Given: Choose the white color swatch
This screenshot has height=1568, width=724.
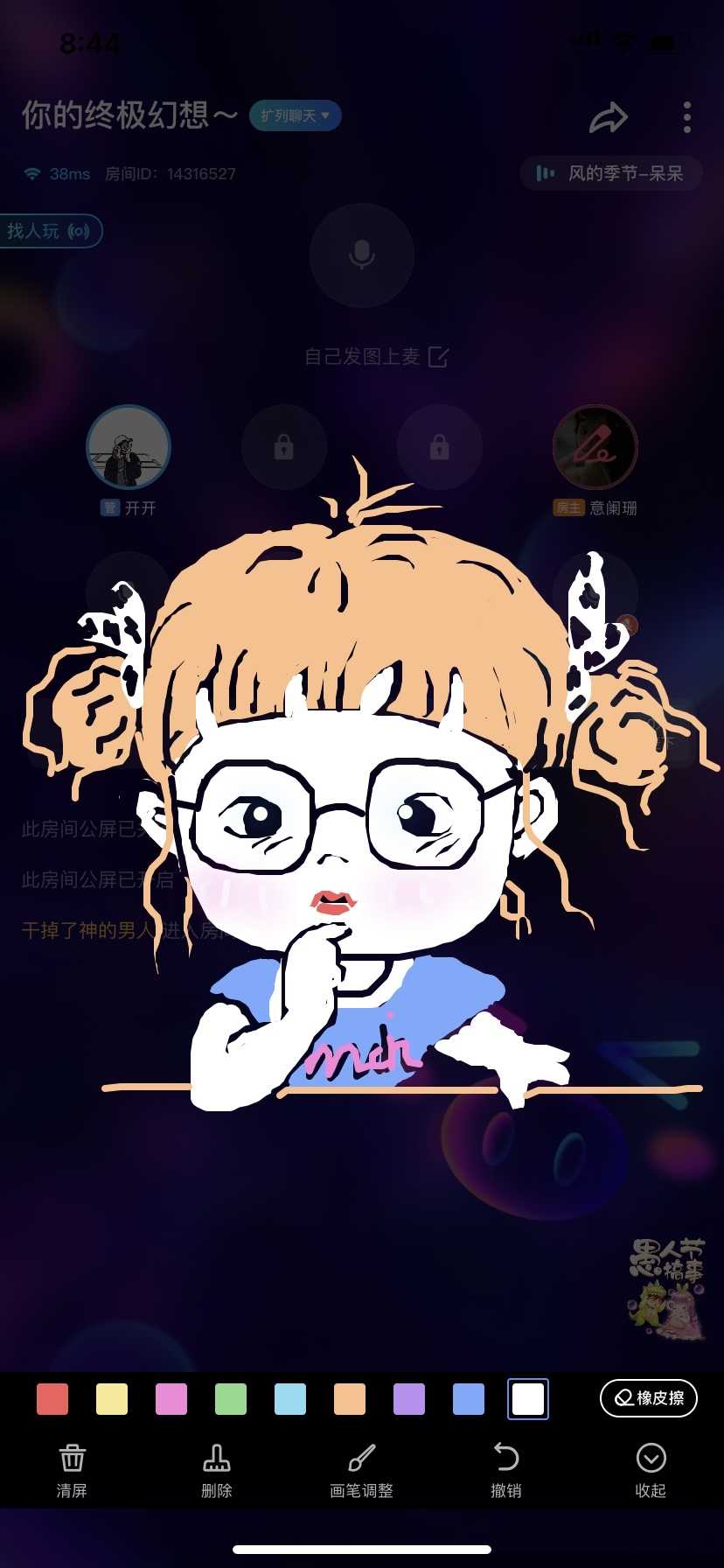Looking at the screenshot, I should click(528, 1398).
